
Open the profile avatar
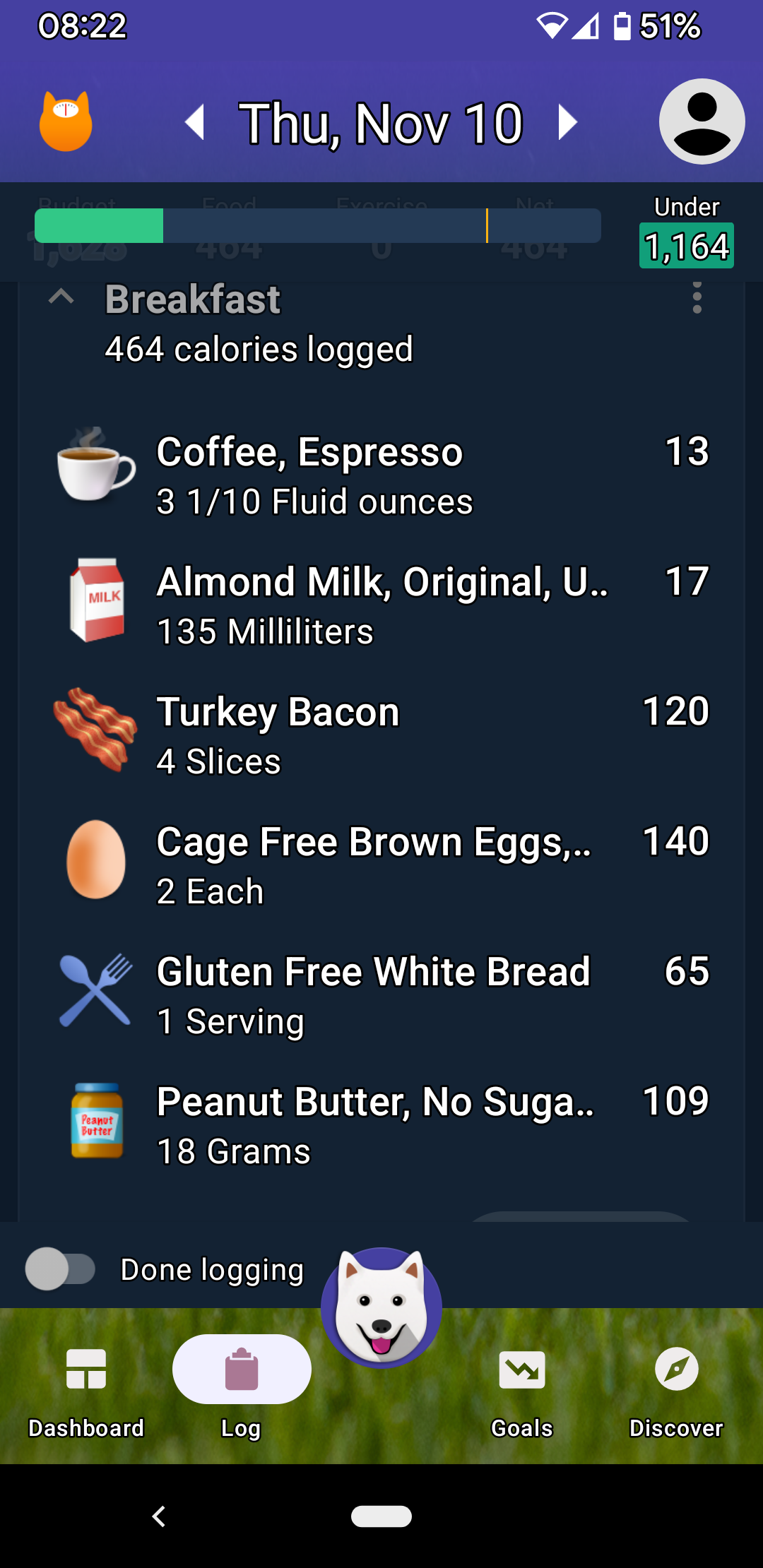[x=701, y=121]
